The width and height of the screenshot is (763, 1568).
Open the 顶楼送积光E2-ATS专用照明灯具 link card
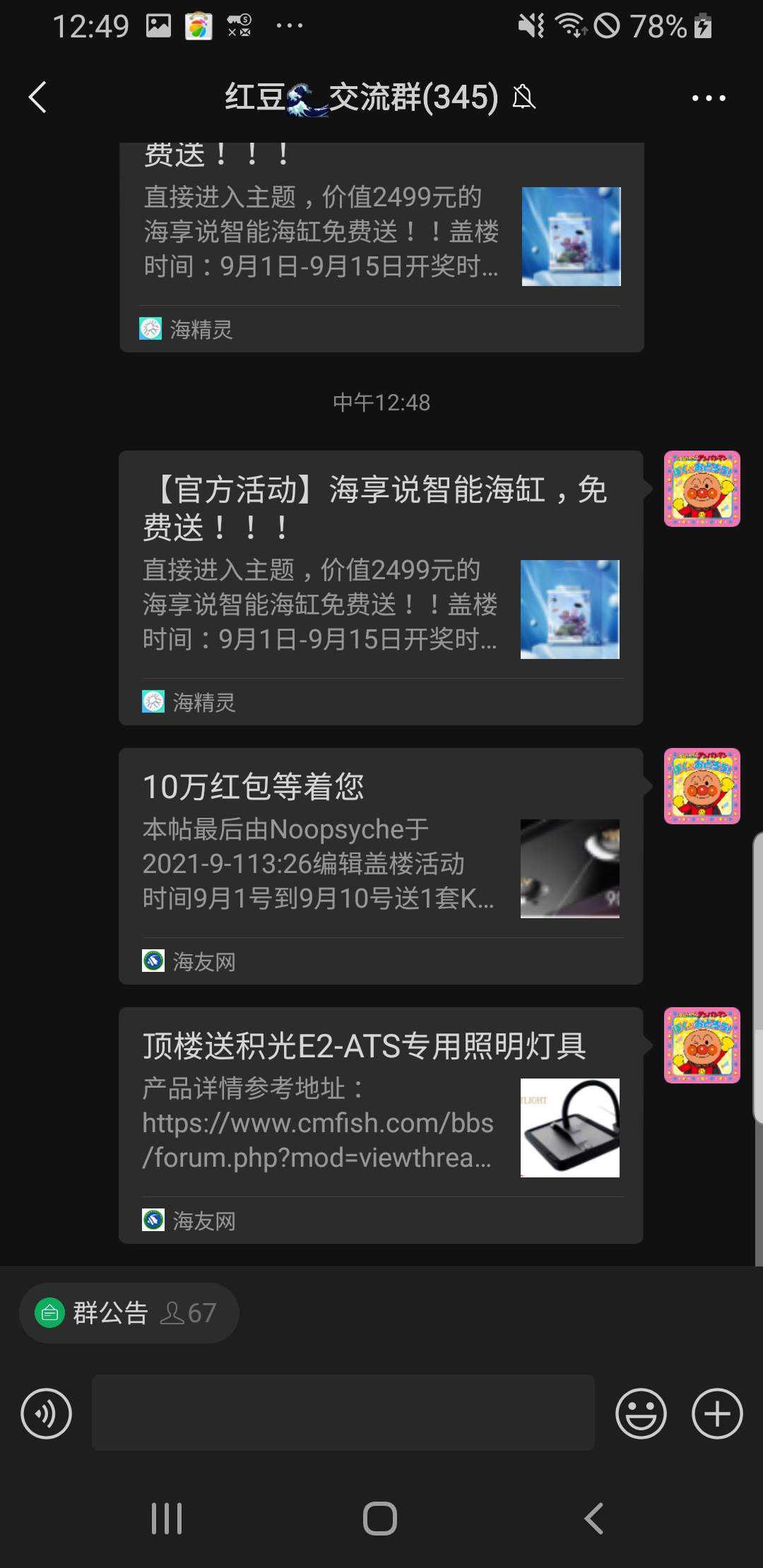coord(380,1124)
